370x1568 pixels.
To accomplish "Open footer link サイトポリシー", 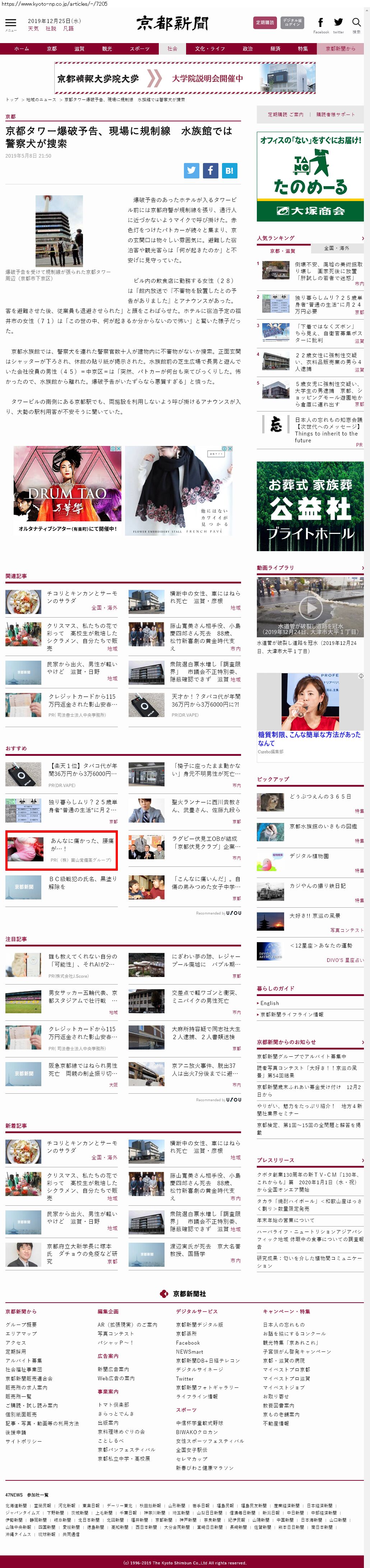I will coord(24,1441).
